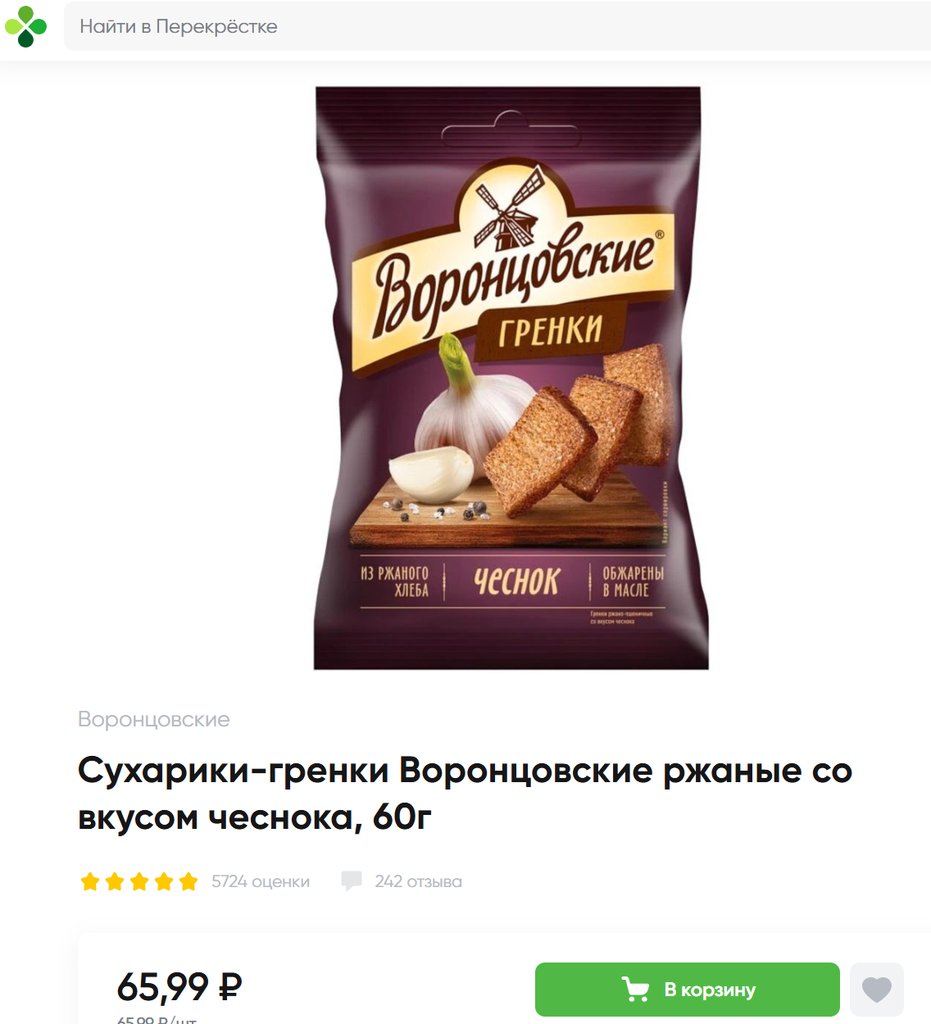Open the Воронцовские croutons product image
Screen dimensions: 931x1024
pos(511,378)
